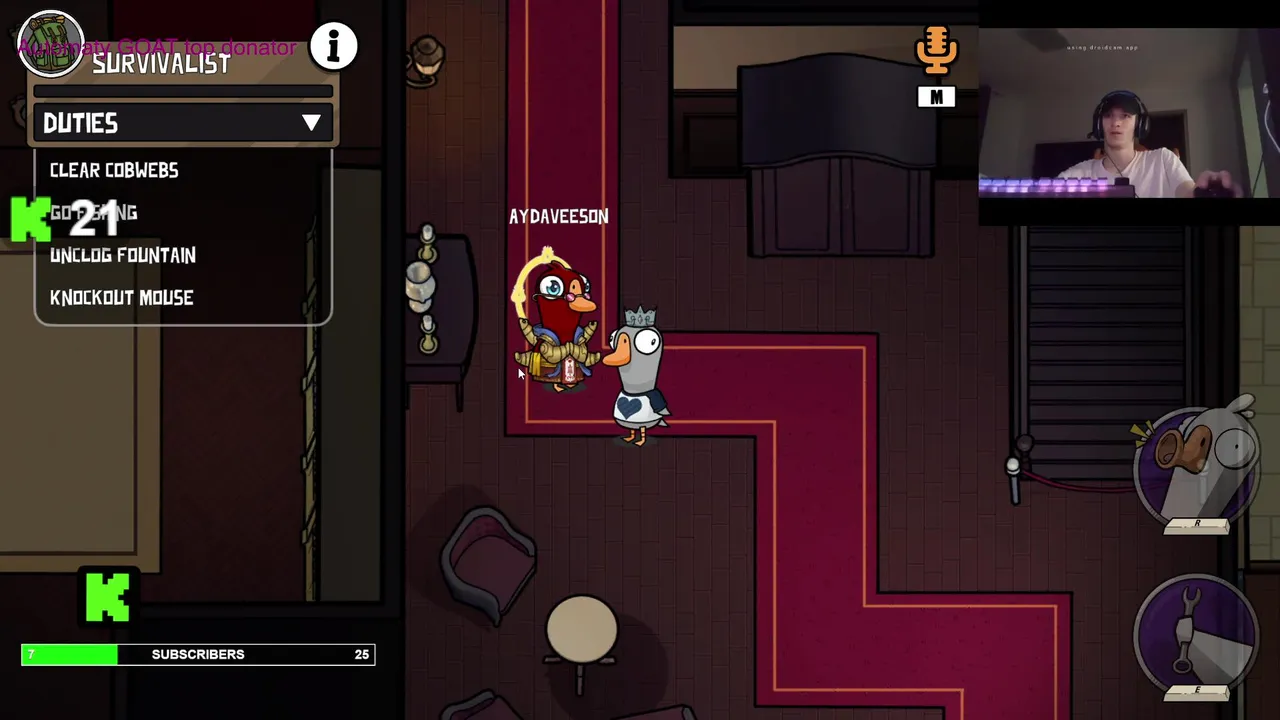Toggle the microphone button

[x=936, y=52]
